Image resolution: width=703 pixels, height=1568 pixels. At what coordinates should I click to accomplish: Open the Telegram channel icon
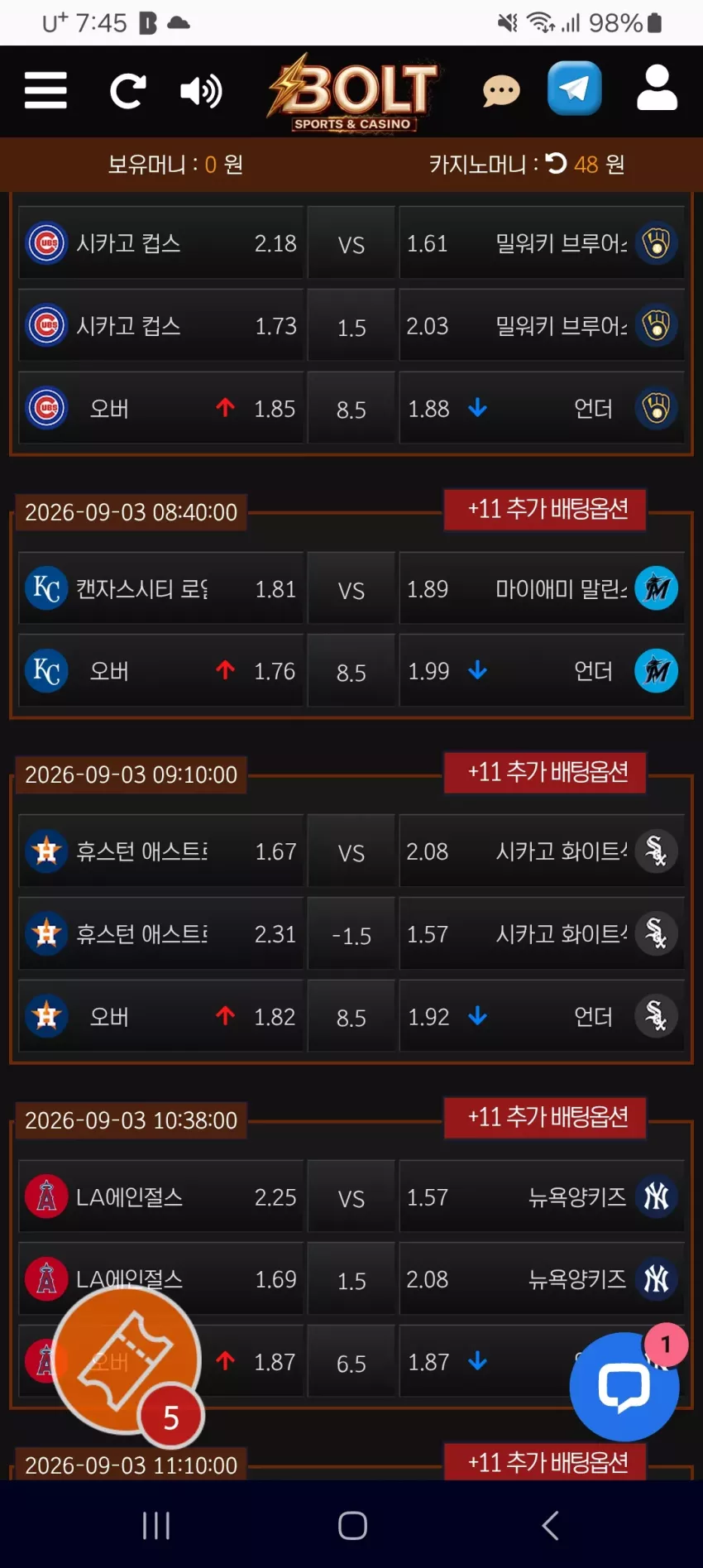tap(574, 89)
